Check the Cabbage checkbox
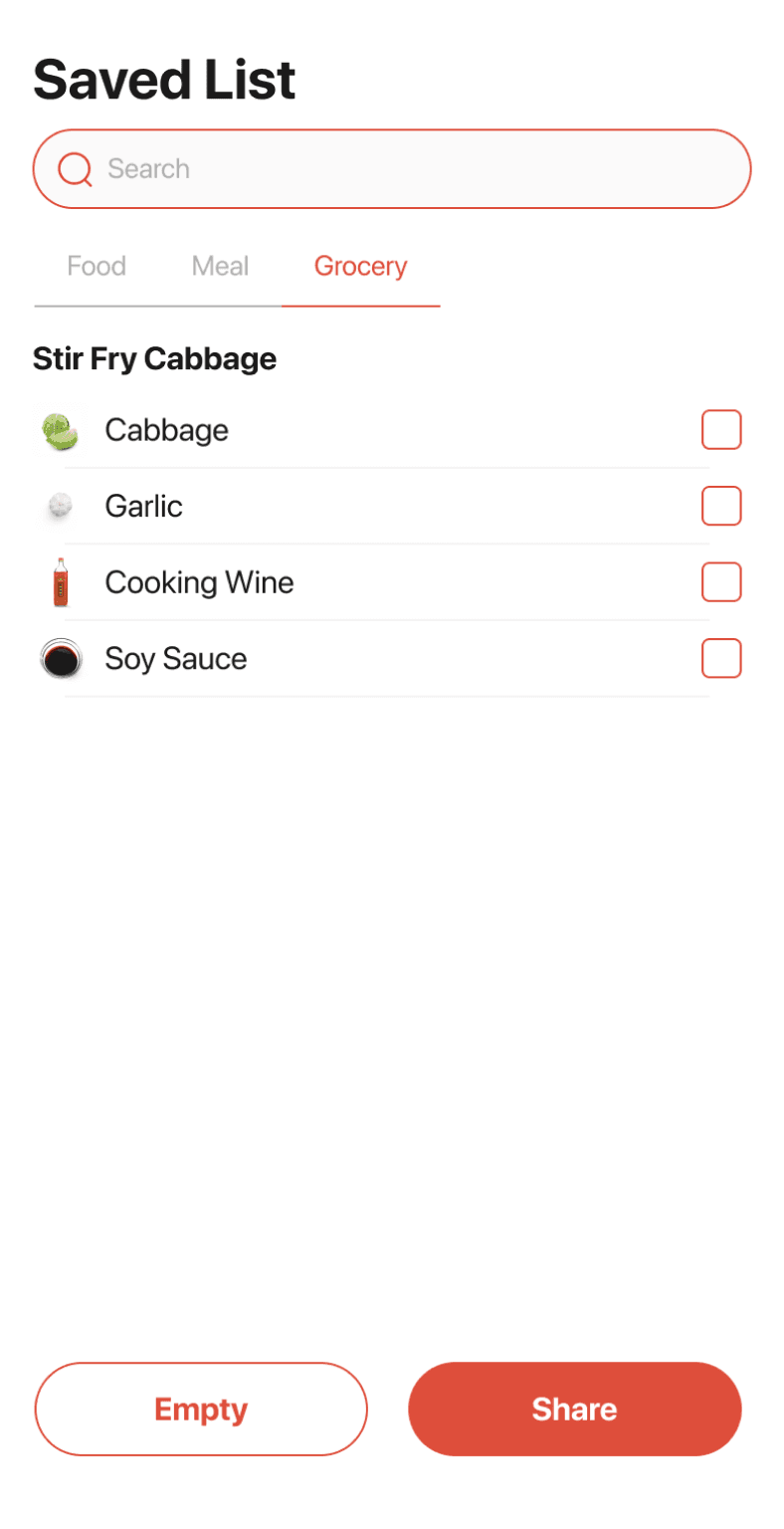Screen dimensions: 784x1529 tap(721, 430)
